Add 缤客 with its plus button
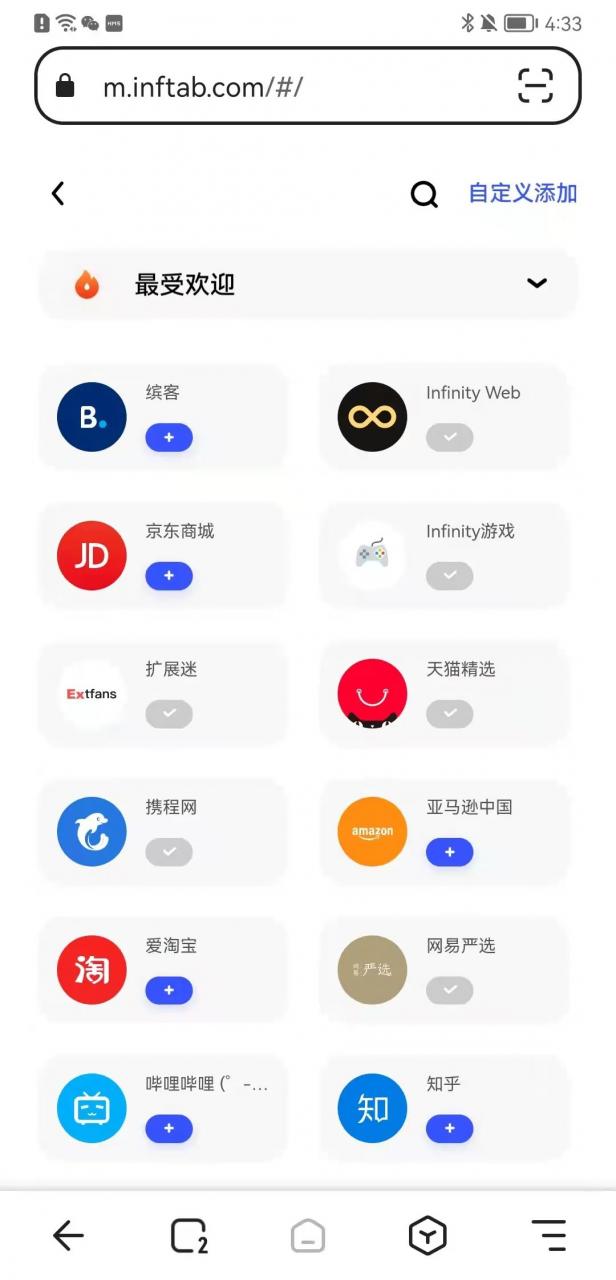 [169, 438]
